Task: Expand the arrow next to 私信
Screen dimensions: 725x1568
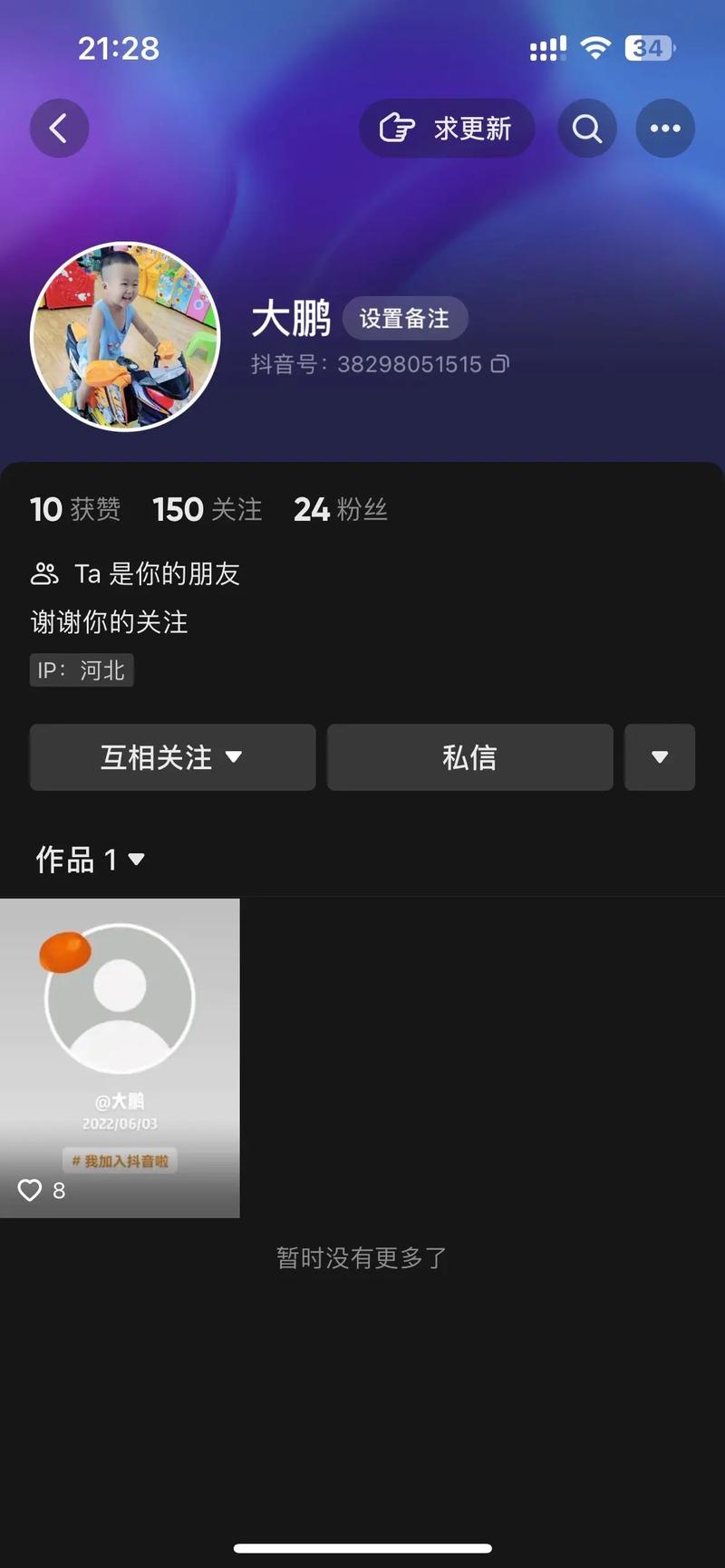Action: (660, 757)
